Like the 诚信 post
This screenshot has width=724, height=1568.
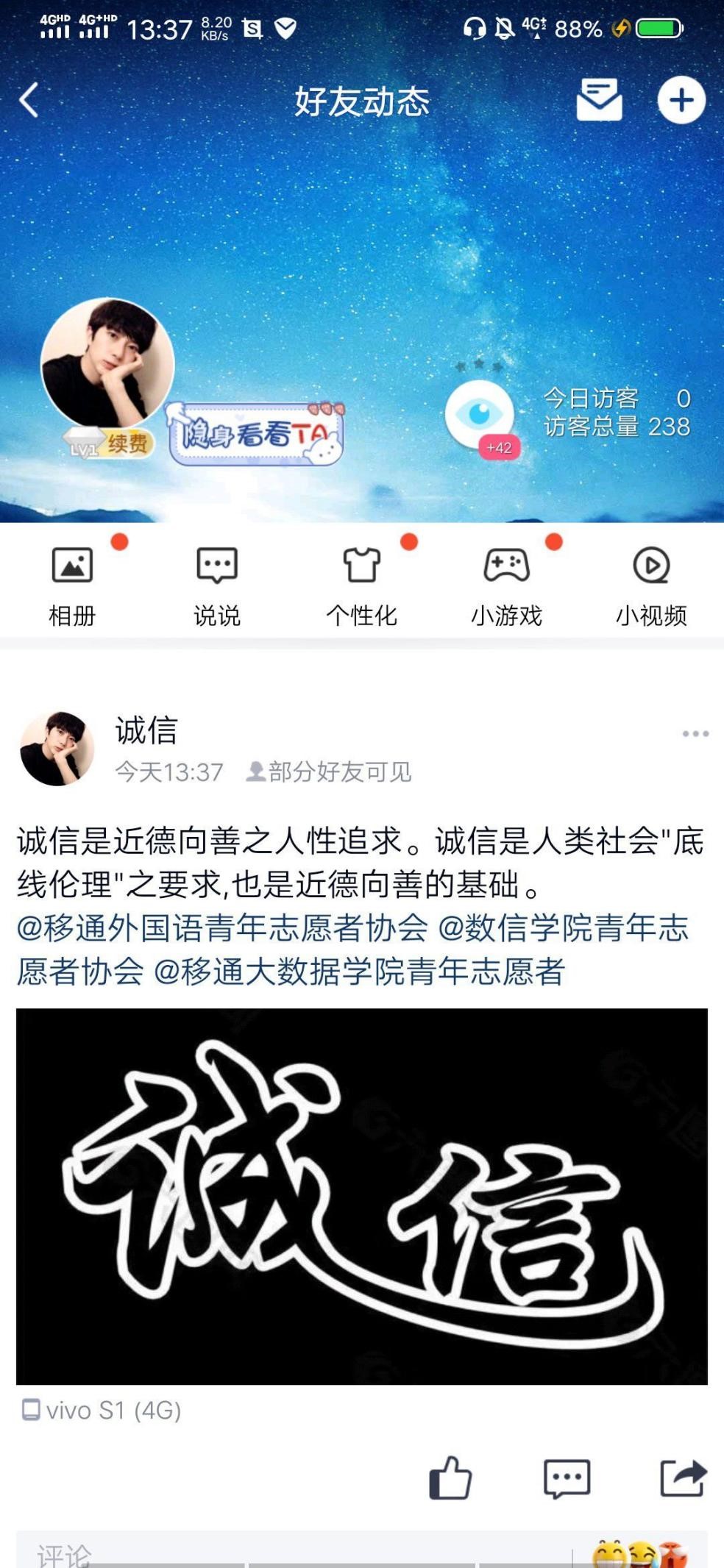click(450, 1478)
